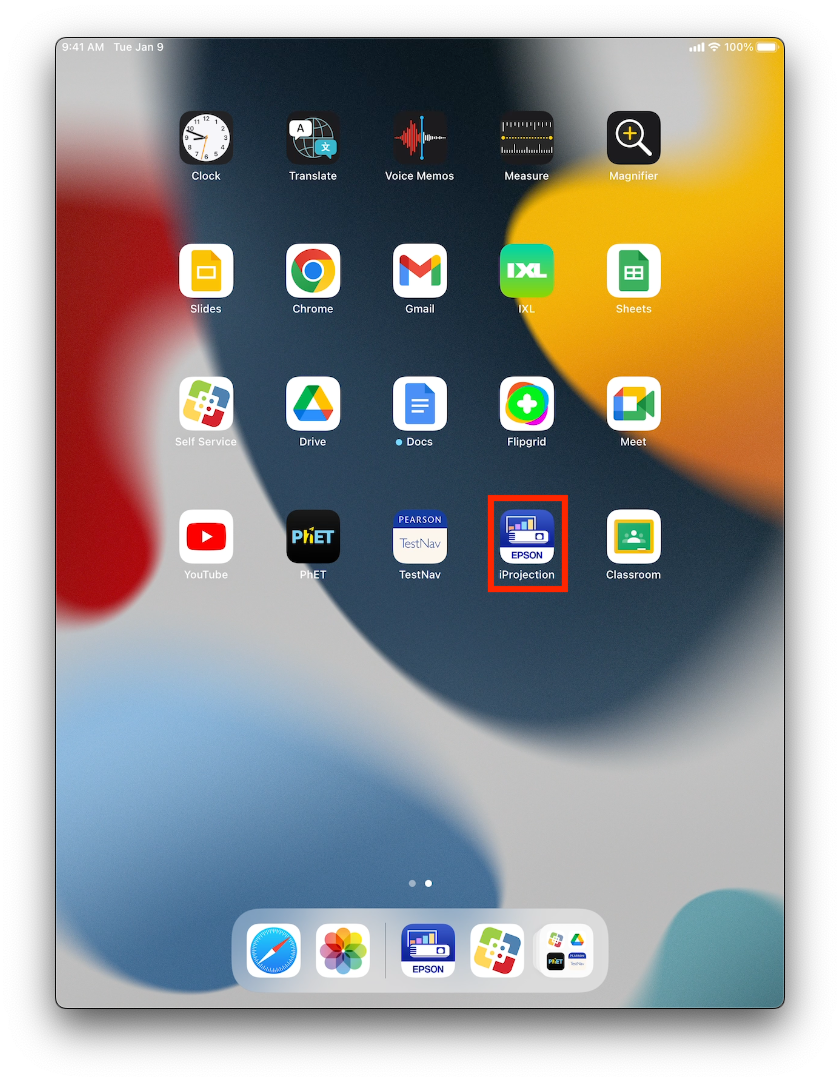Open Flipgrid
The image size is (840, 1082).
[527, 404]
